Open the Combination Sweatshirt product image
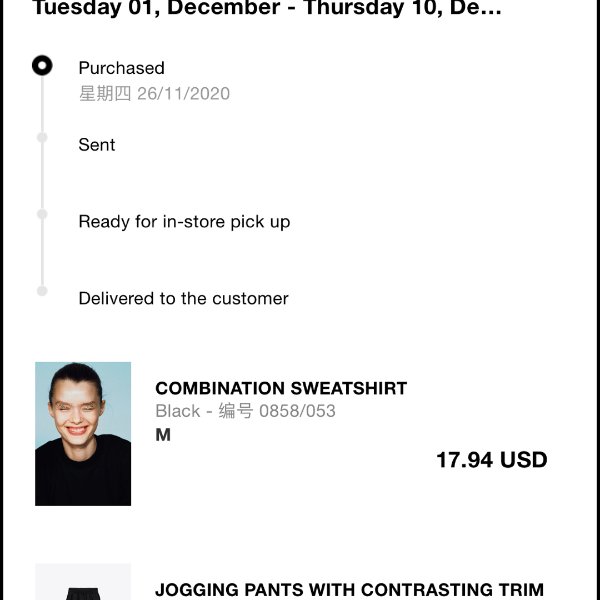 [x=83, y=433]
